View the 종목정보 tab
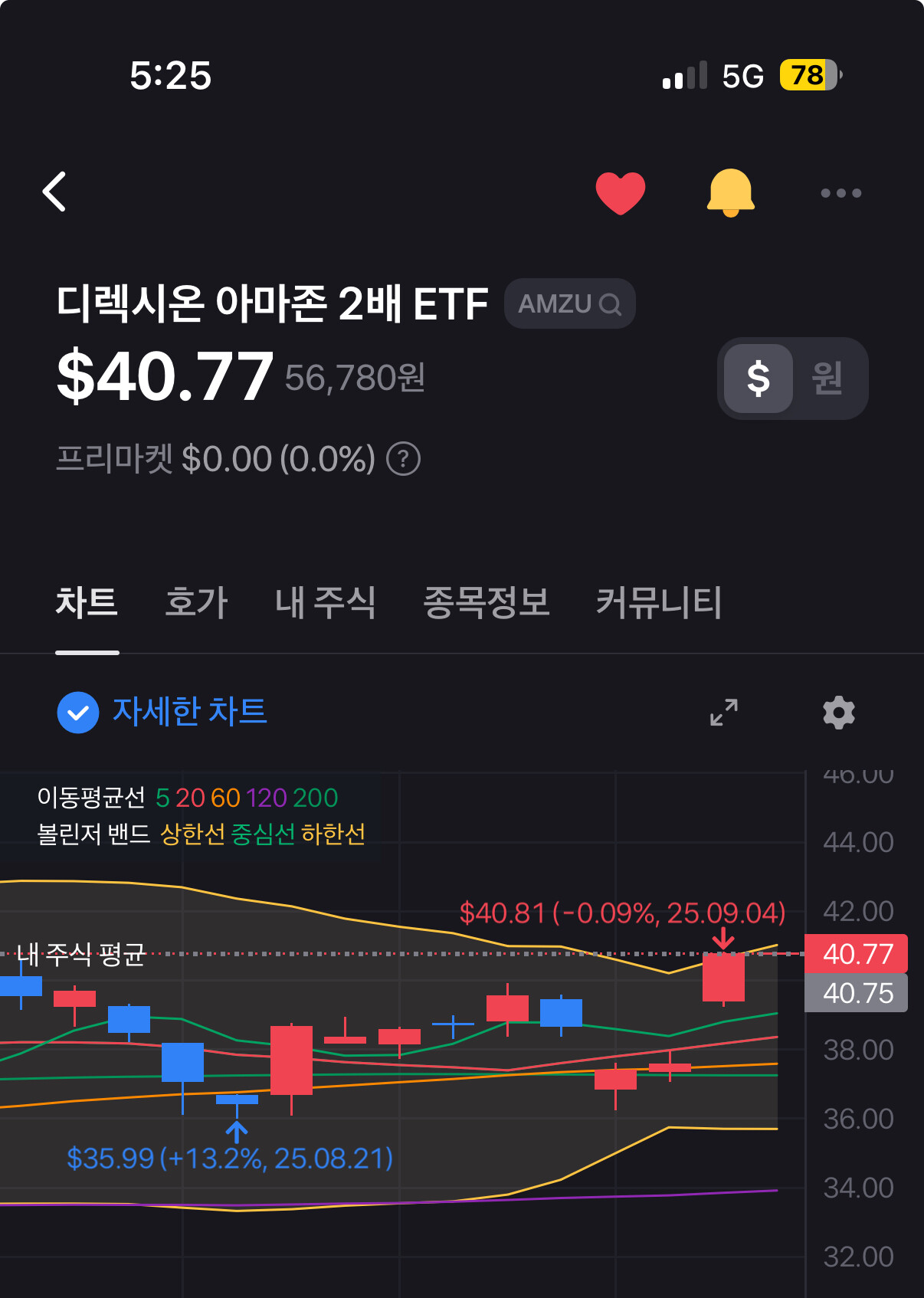 (487, 602)
